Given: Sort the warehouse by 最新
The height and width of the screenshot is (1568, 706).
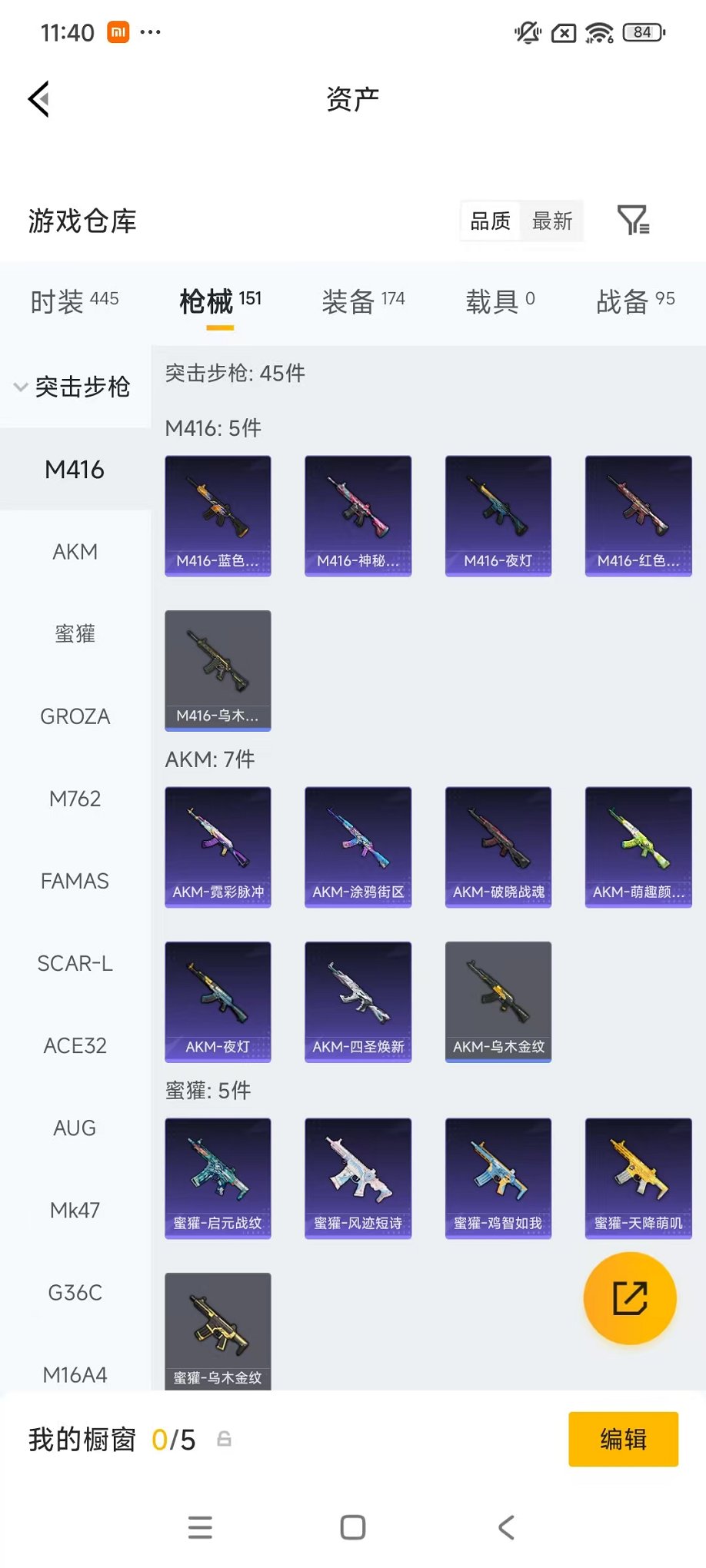Looking at the screenshot, I should click(x=551, y=221).
